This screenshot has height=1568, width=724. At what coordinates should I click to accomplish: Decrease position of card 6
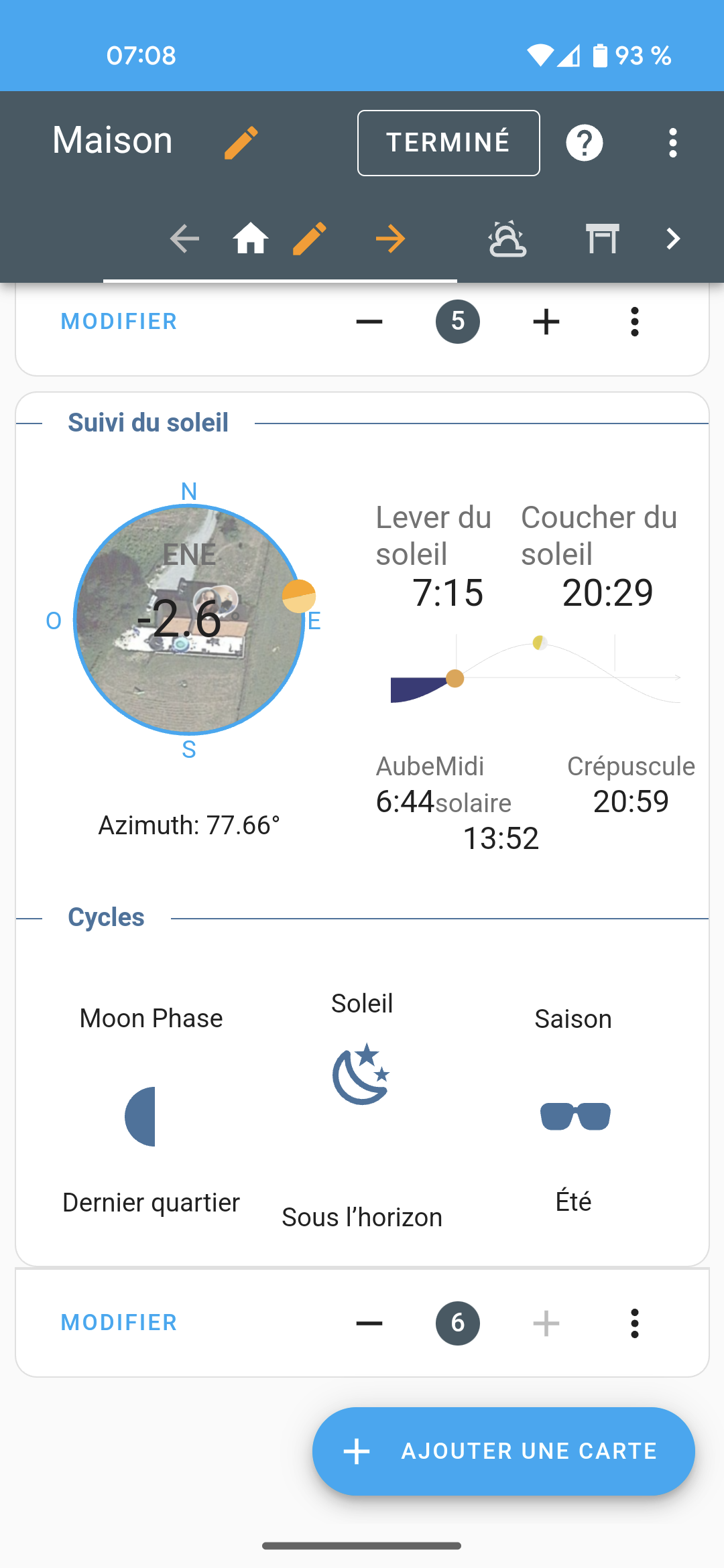coord(369,1323)
